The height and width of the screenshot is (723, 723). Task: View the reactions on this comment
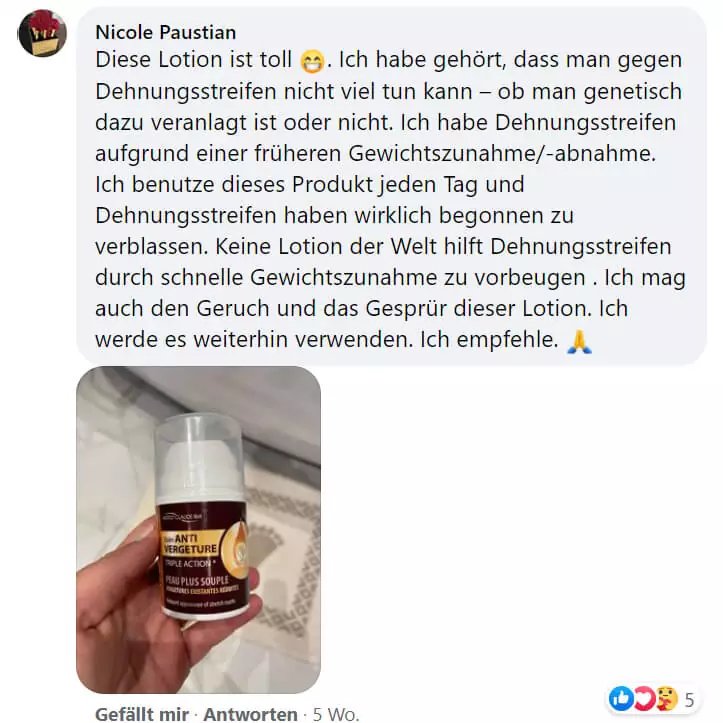[652, 698]
